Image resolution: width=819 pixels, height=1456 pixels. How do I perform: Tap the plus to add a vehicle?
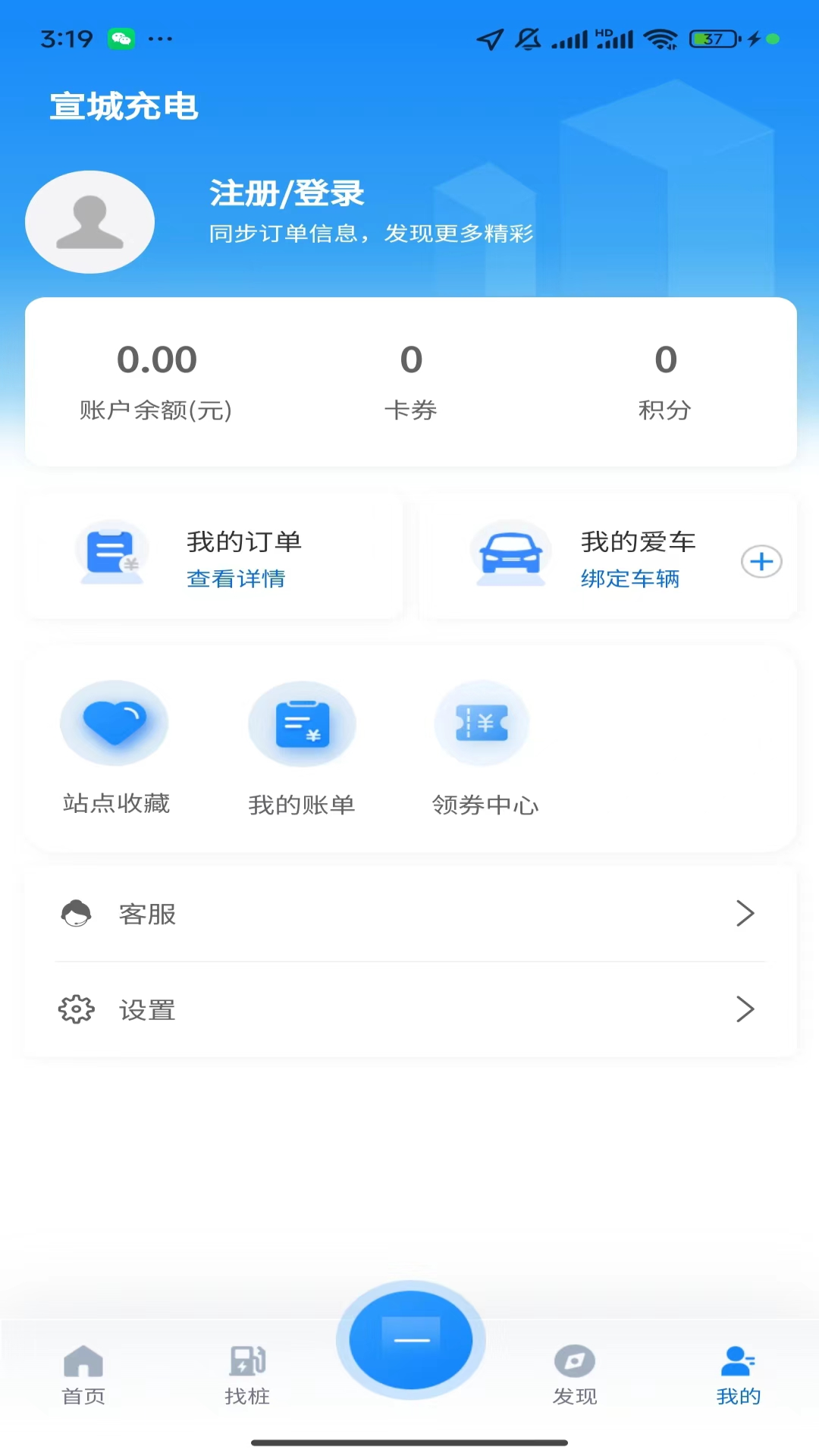coord(761,560)
